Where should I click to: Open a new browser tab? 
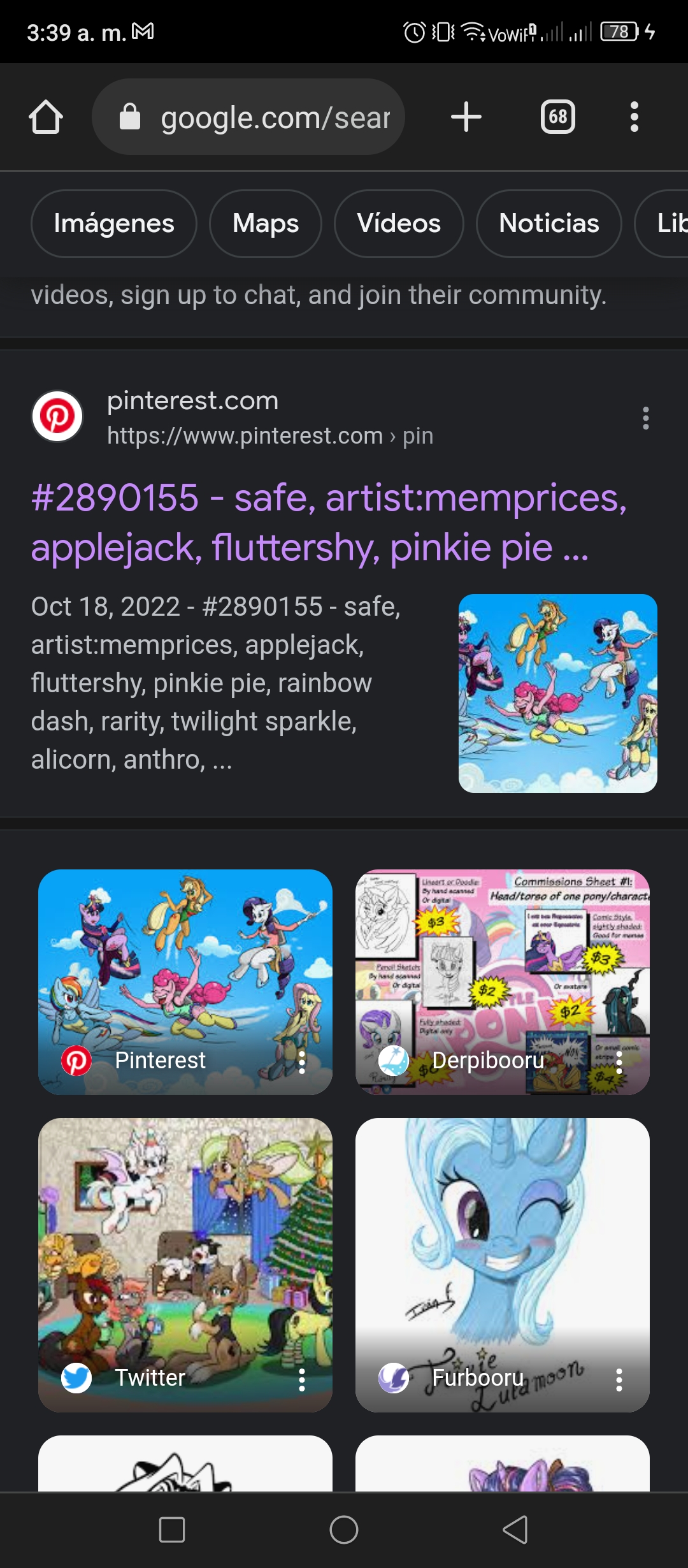[466, 117]
